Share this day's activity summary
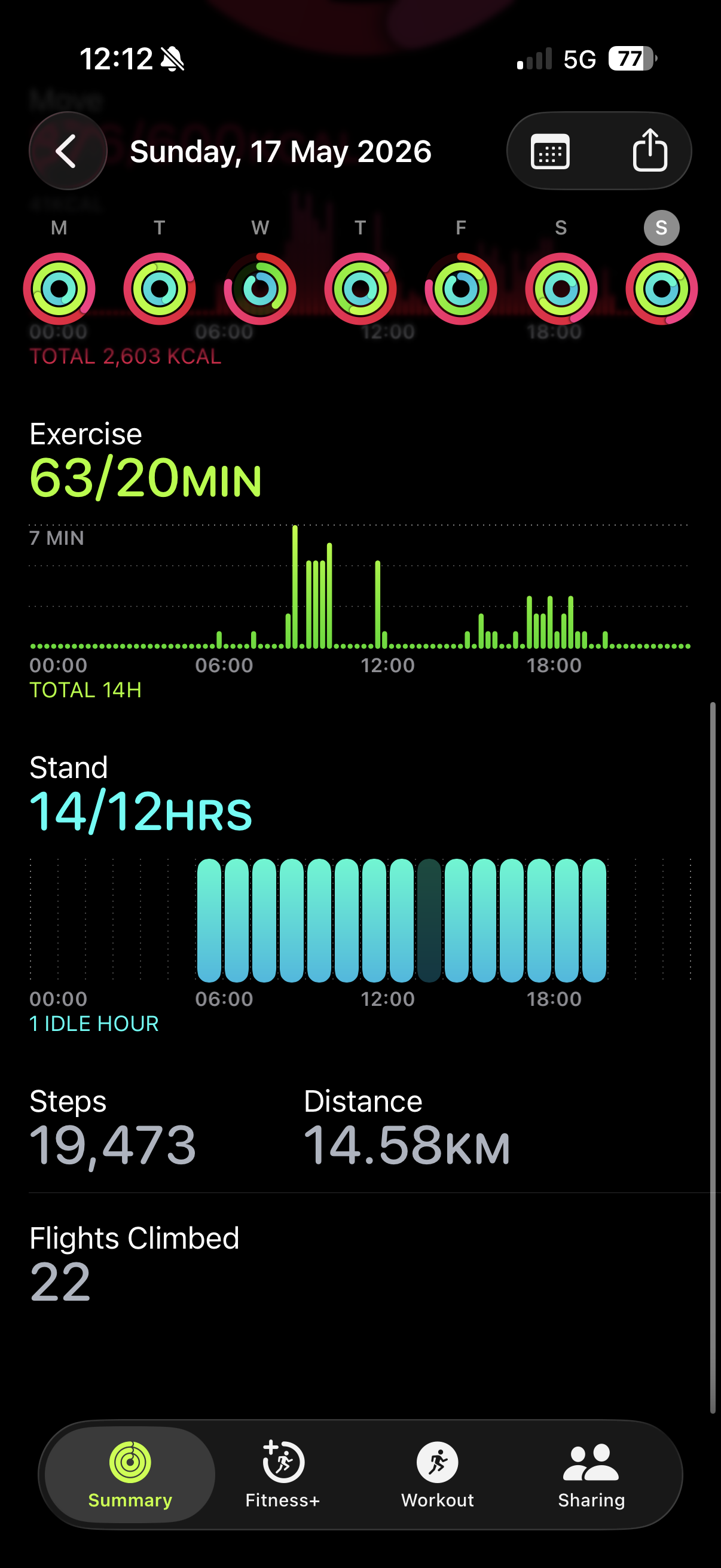The height and width of the screenshot is (1568, 721). point(649,150)
